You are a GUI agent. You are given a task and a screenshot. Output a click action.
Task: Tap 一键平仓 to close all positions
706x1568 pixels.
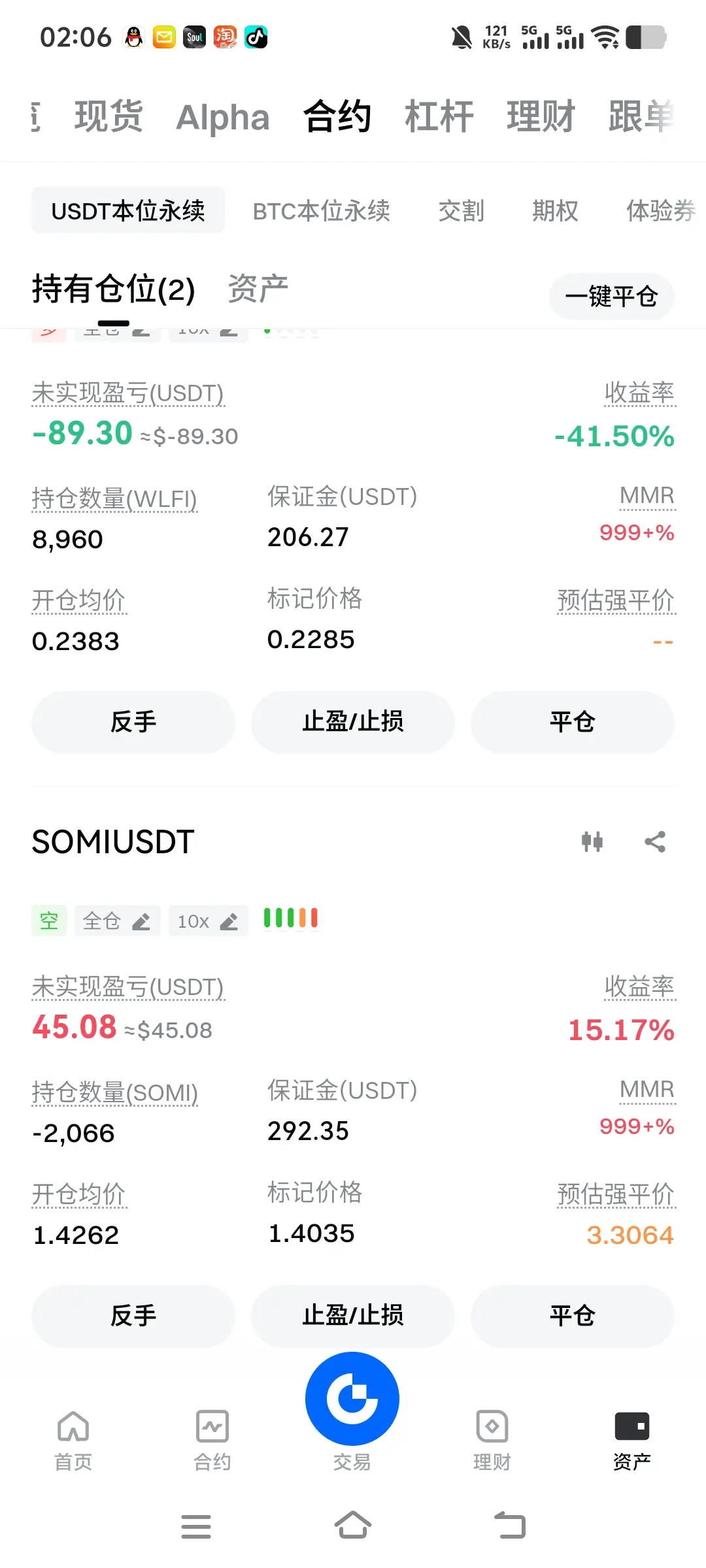coord(611,297)
